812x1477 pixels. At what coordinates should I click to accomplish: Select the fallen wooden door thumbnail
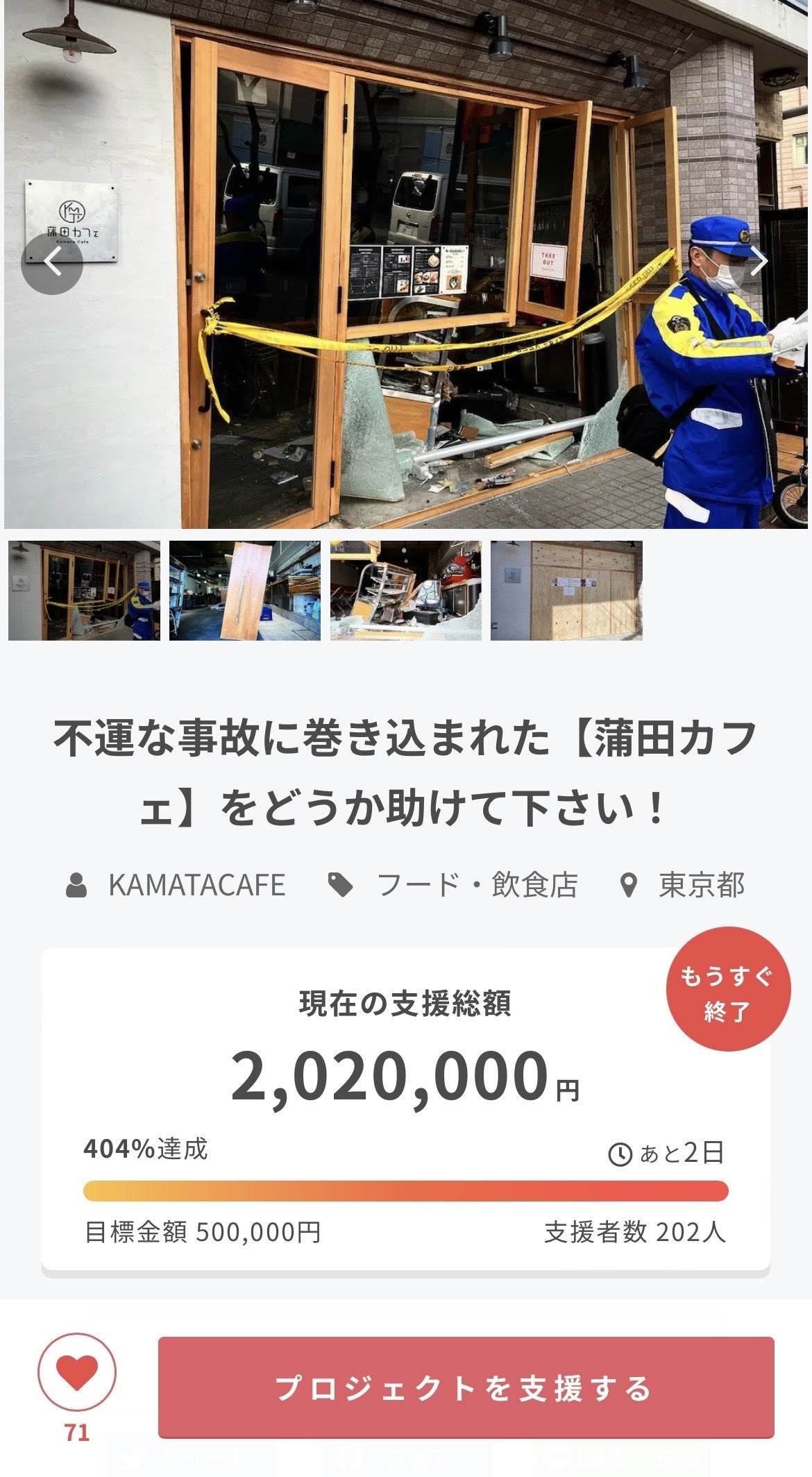[245, 591]
